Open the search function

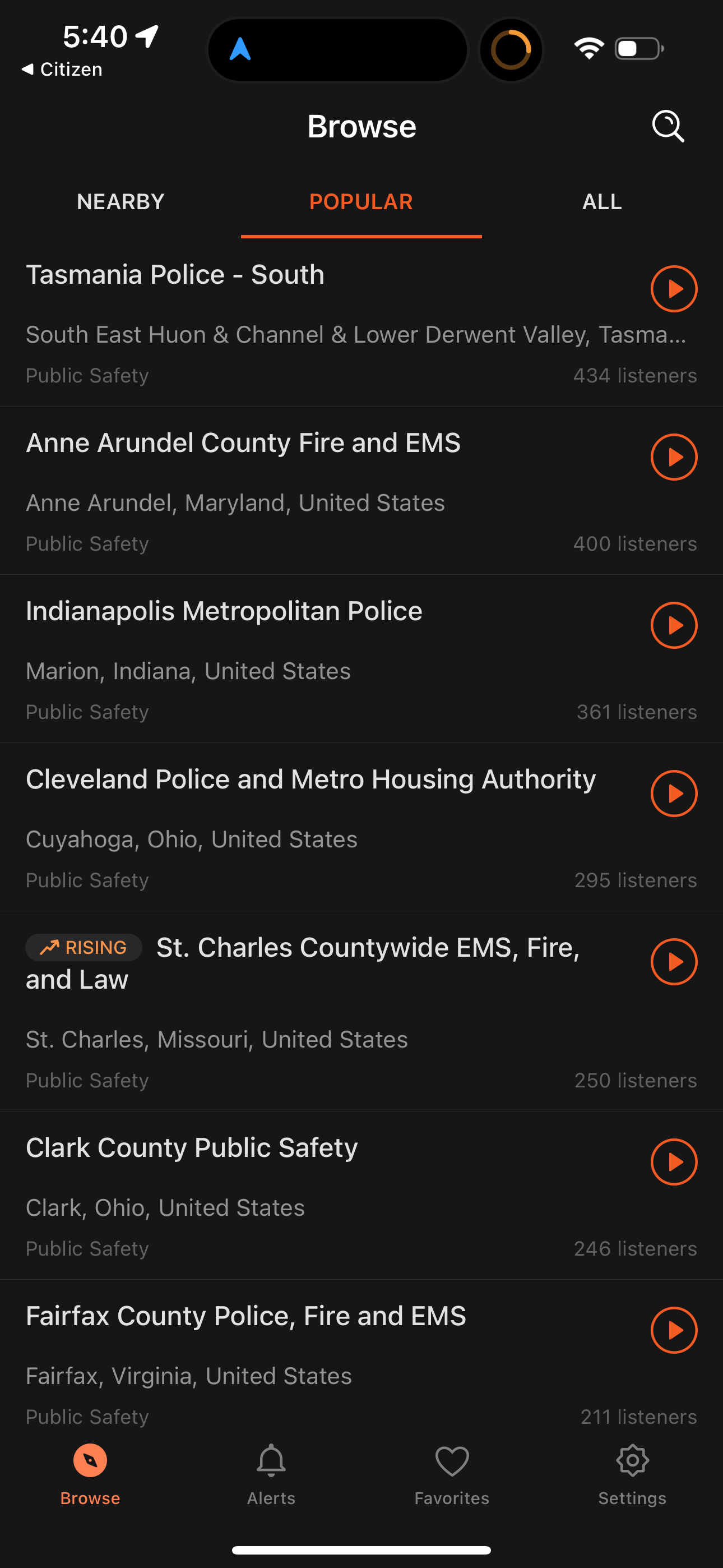(x=668, y=126)
